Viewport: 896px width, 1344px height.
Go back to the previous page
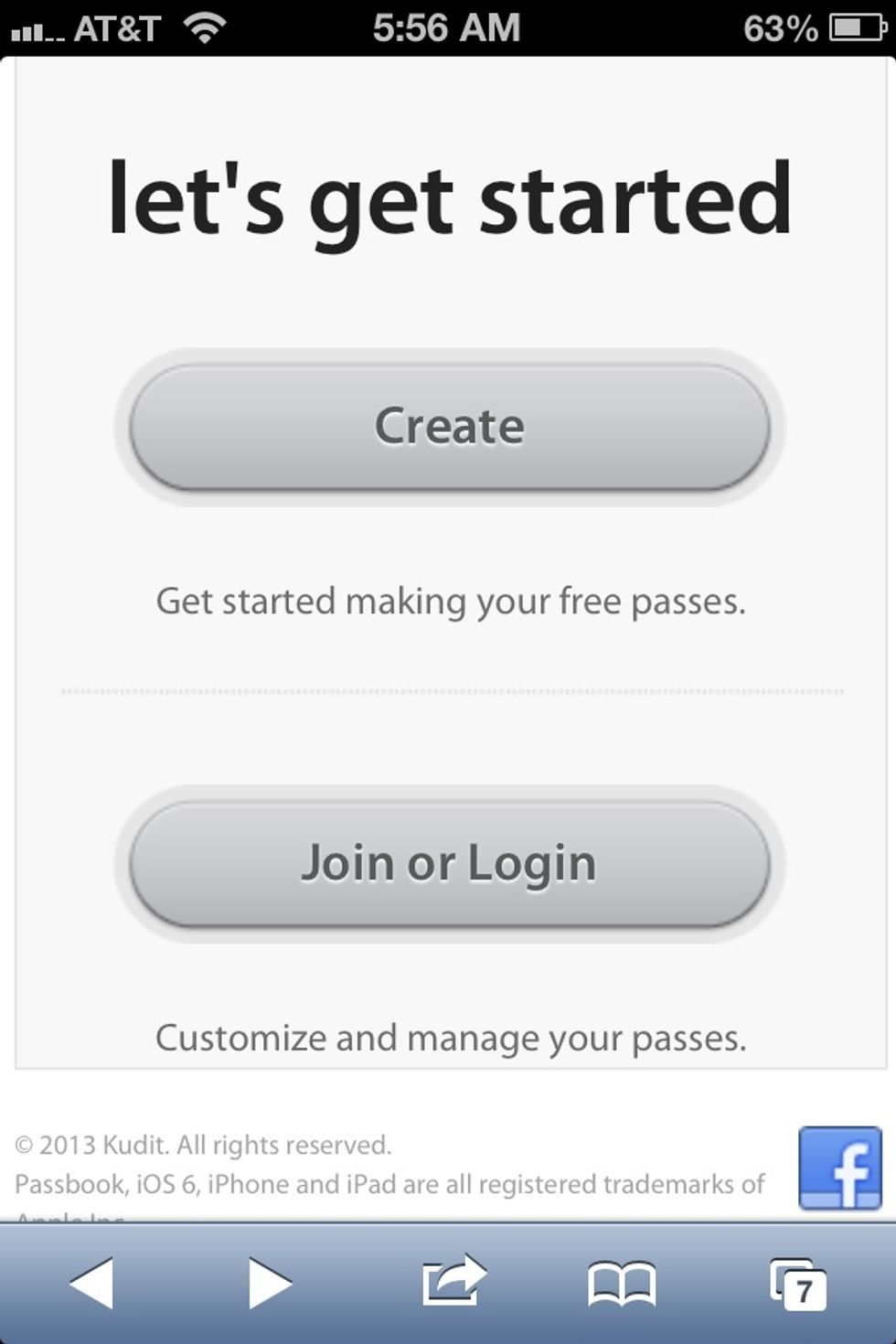(x=91, y=1283)
